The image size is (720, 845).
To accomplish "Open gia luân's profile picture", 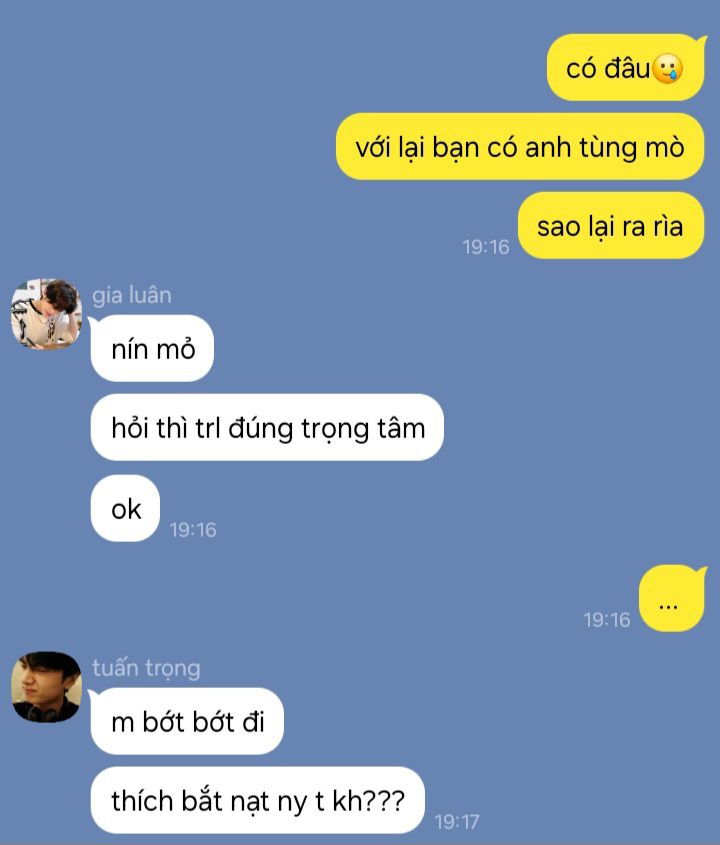I will click(46, 314).
